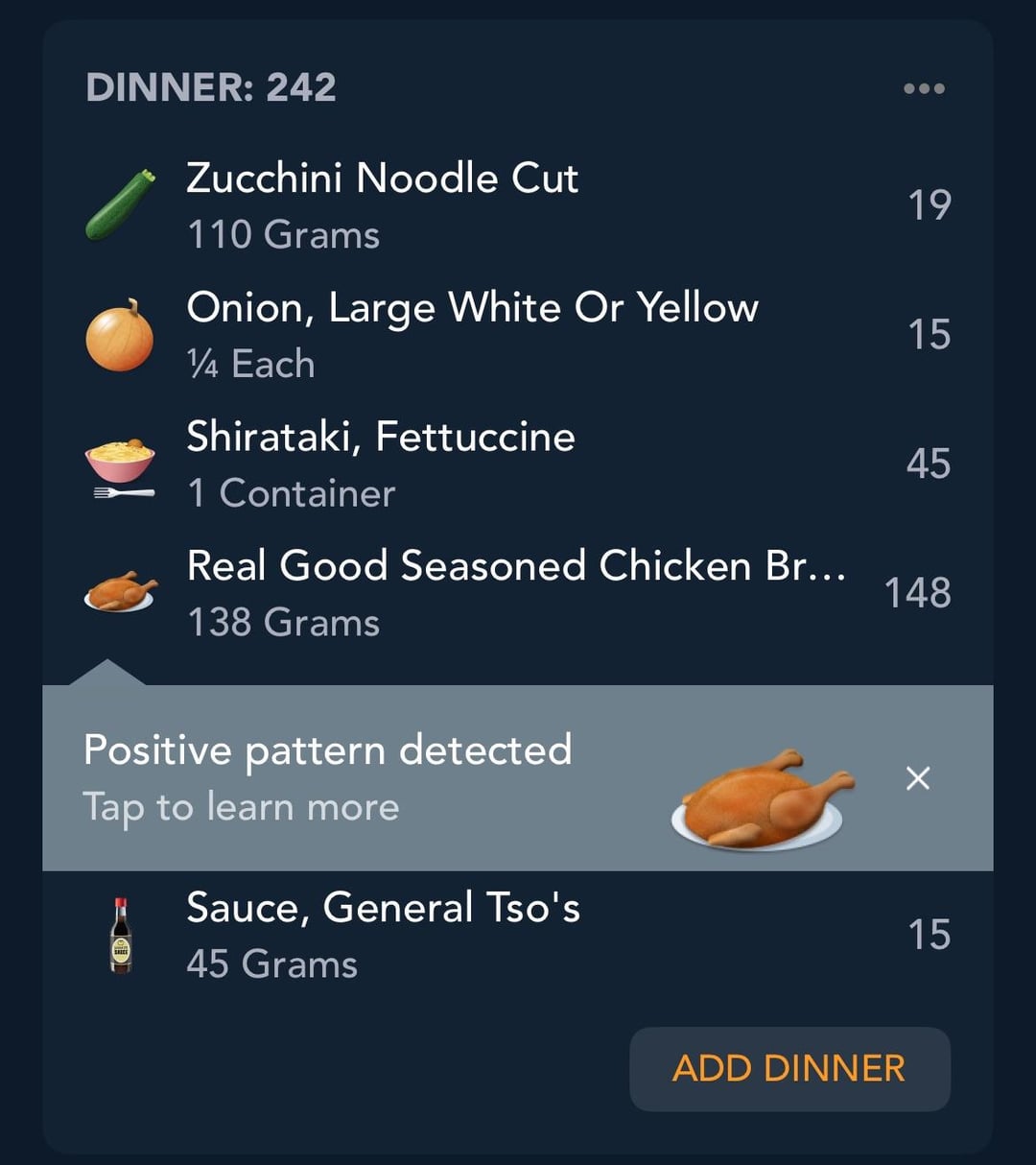Dismiss the Positive pattern detected banner
The height and width of the screenshot is (1165, 1036).
point(918,778)
